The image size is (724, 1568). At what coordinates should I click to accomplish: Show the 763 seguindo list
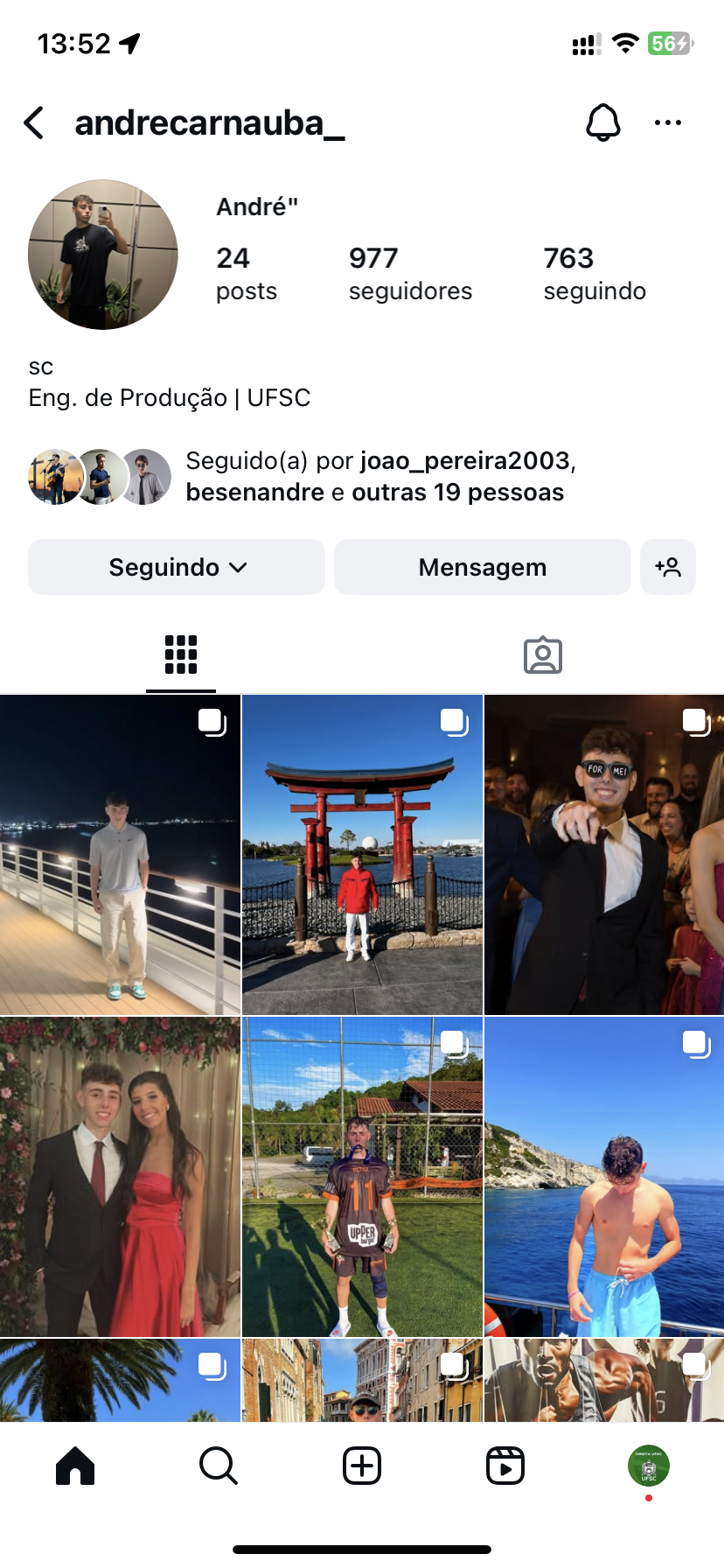[595, 273]
